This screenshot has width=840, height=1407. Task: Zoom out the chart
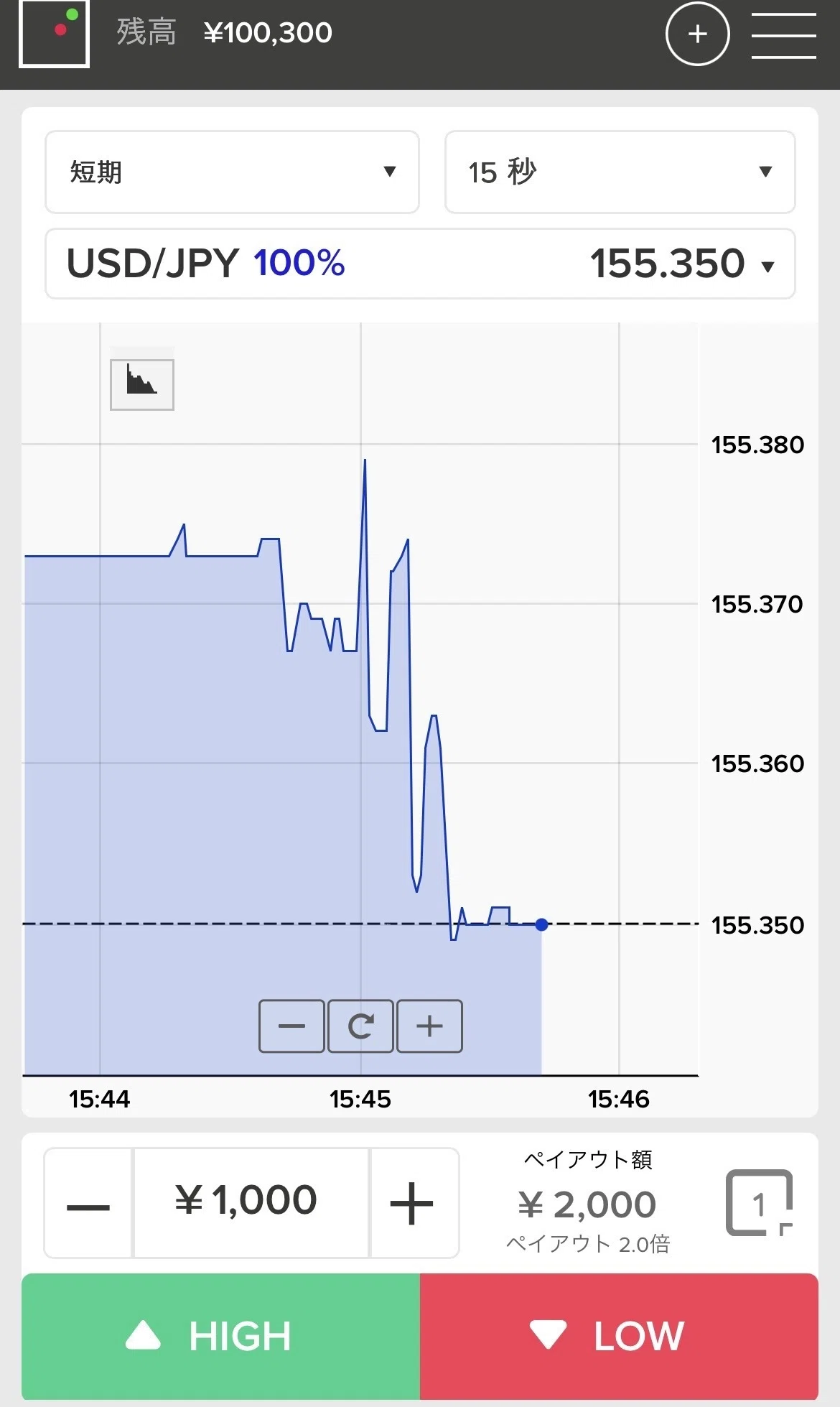tap(291, 1026)
